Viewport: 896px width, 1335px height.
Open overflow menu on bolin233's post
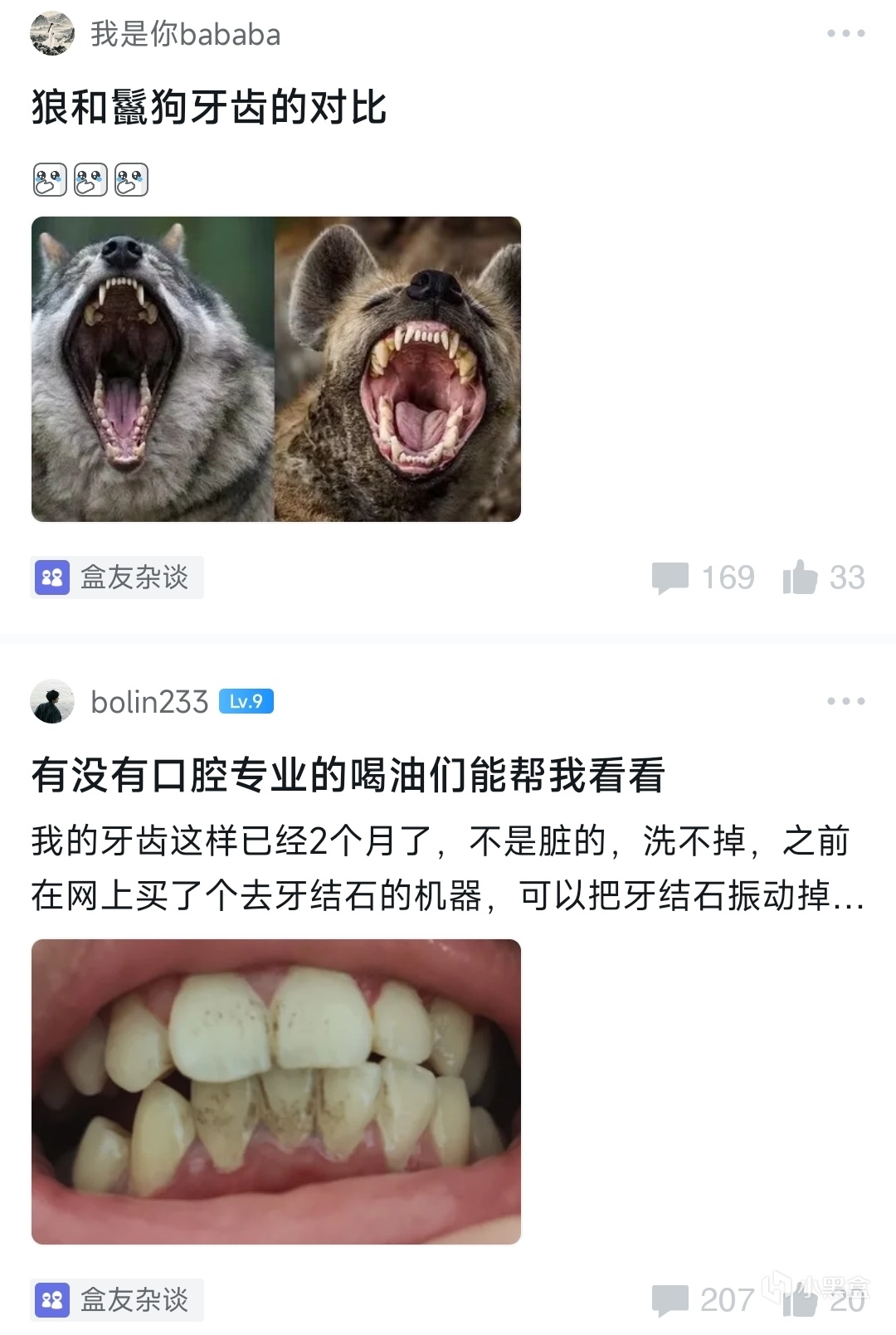(x=845, y=702)
